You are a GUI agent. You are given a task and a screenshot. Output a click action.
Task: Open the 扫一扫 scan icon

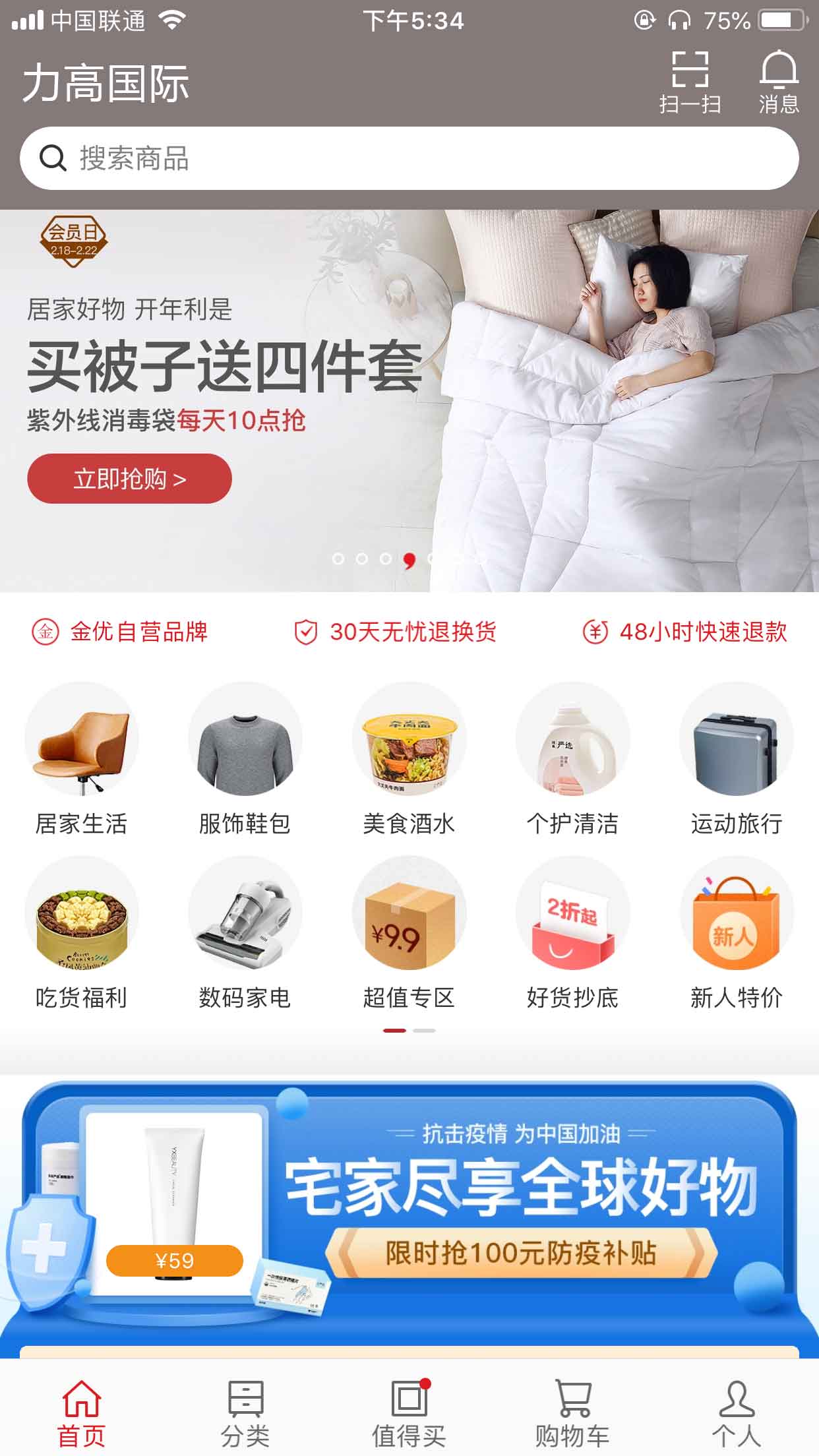pyautogui.click(x=690, y=82)
